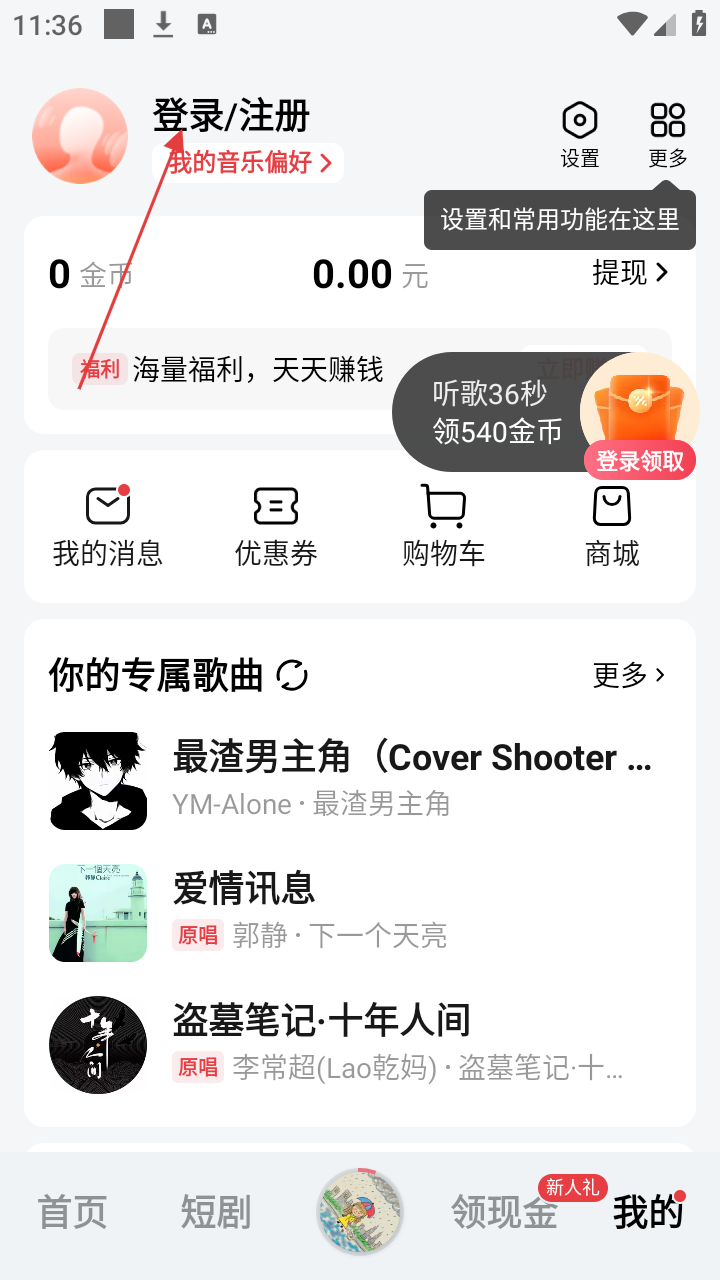Screen dimensions: 720x1280
Task: Go to 购物车 shopping cart
Action: 444,526
